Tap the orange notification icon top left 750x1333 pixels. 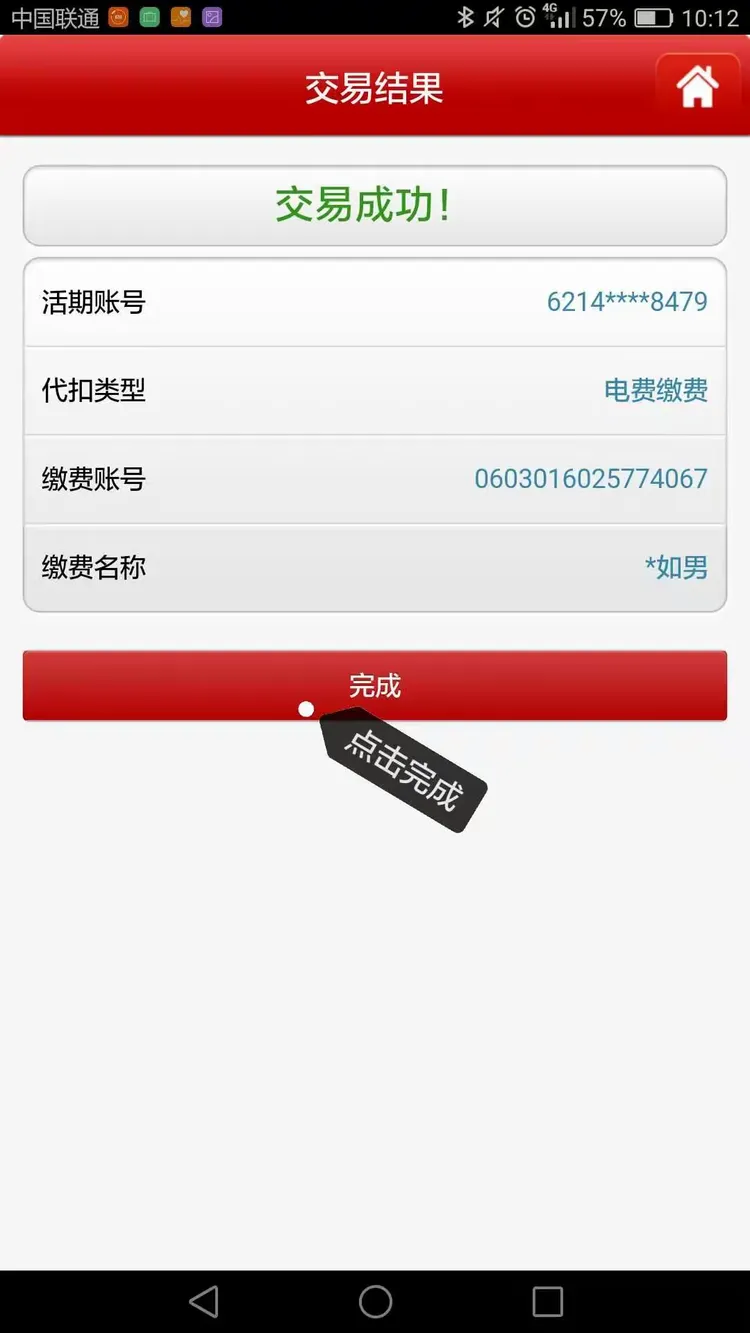[117, 16]
